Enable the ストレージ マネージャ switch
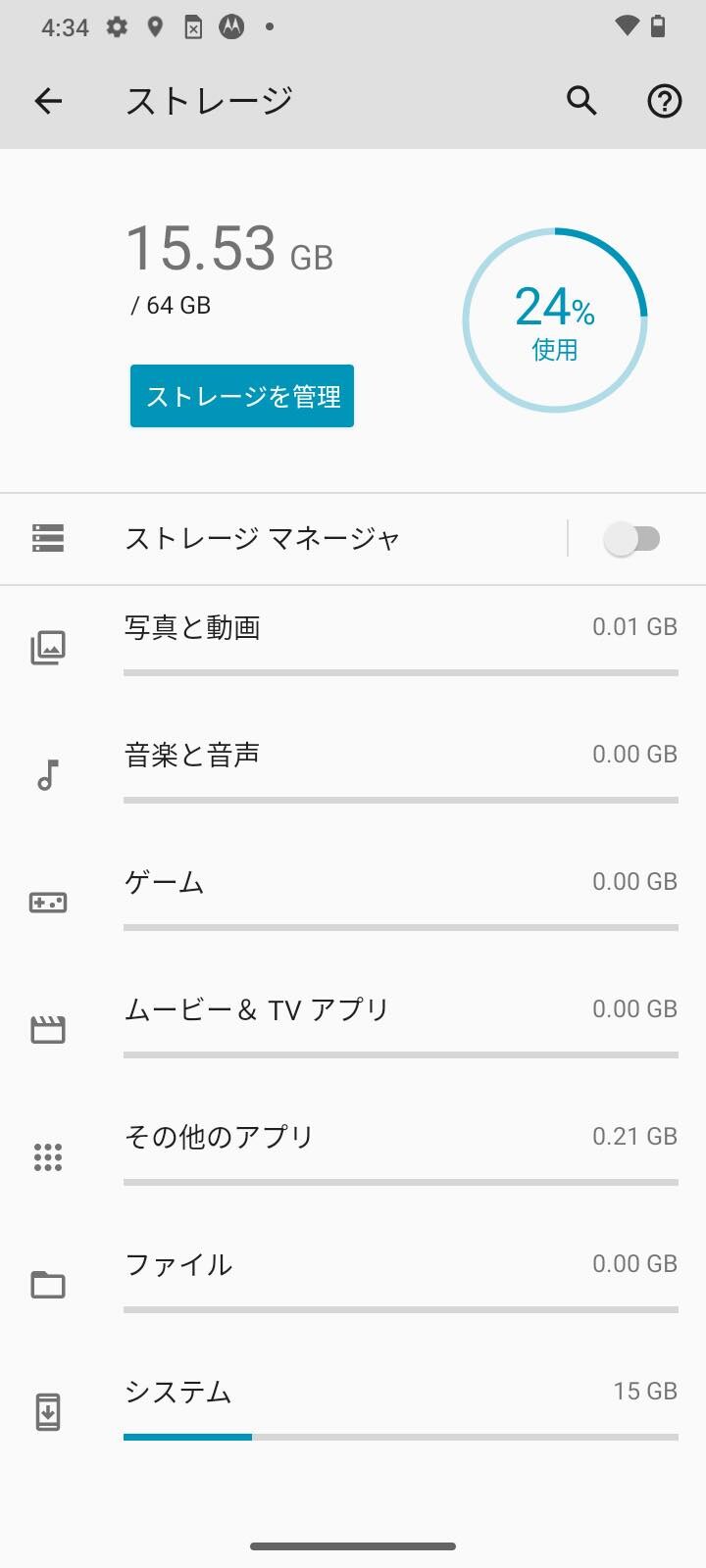The image size is (706, 1568). click(x=632, y=538)
